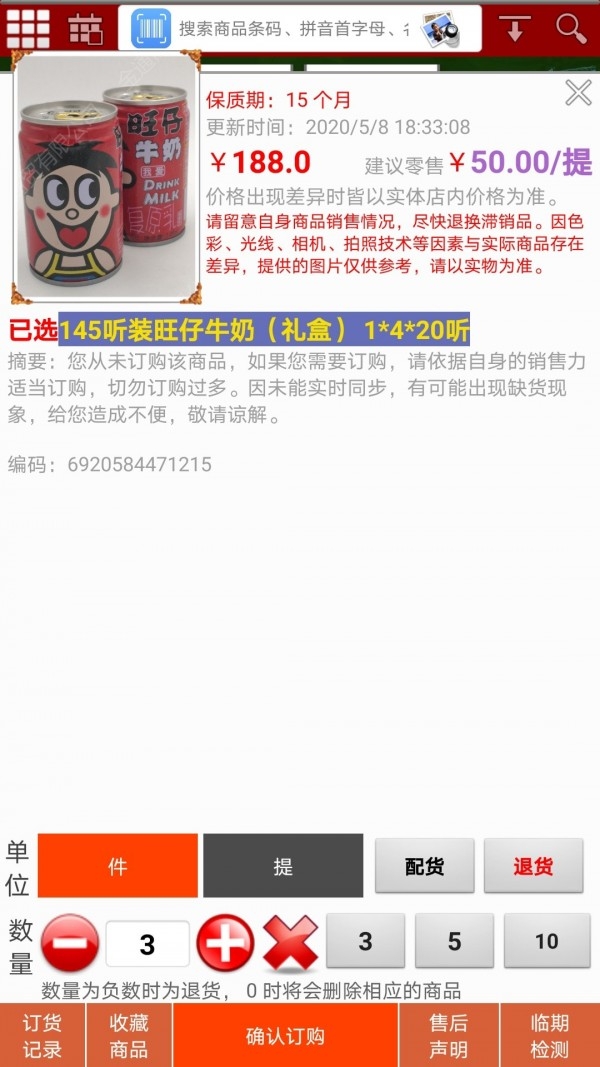
Task: Clear quantity with red X
Action: point(291,943)
